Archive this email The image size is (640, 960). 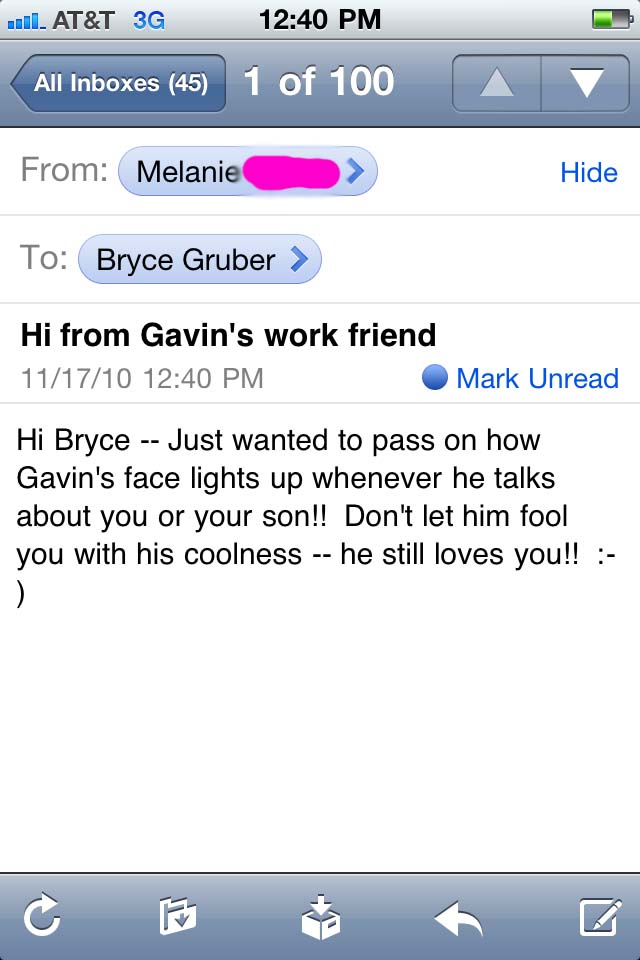coord(320,917)
